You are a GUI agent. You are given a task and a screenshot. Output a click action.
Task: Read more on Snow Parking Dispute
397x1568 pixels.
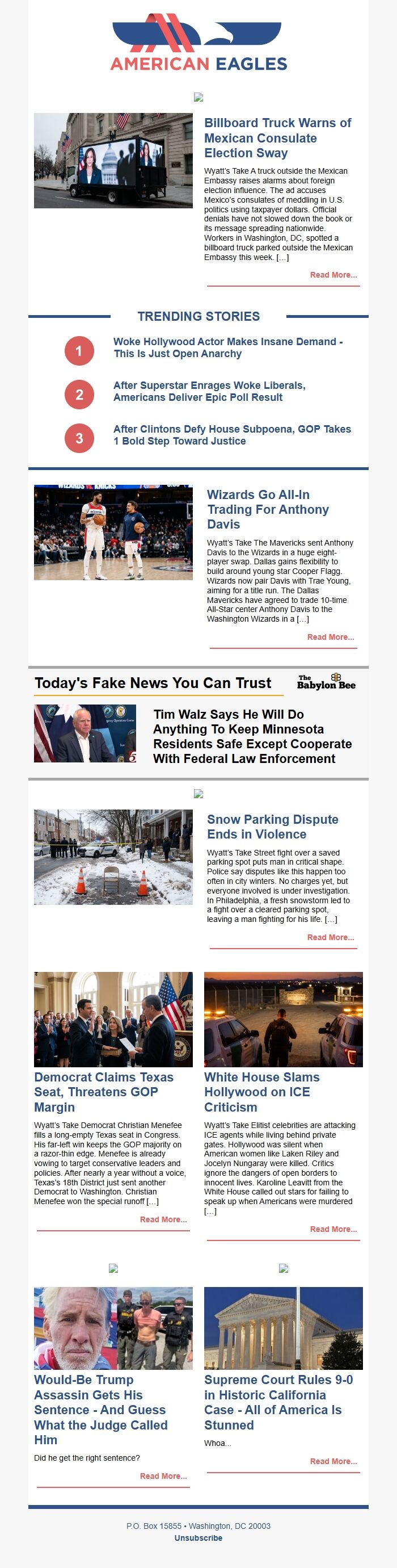pos(330,937)
